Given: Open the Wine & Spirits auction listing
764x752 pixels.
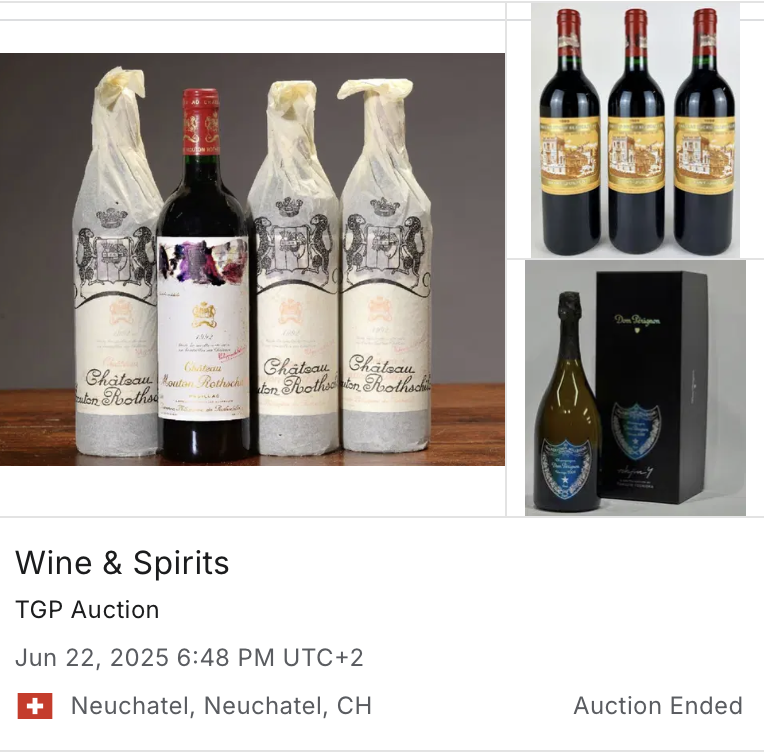Looking at the screenshot, I should (x=122, y=563).
